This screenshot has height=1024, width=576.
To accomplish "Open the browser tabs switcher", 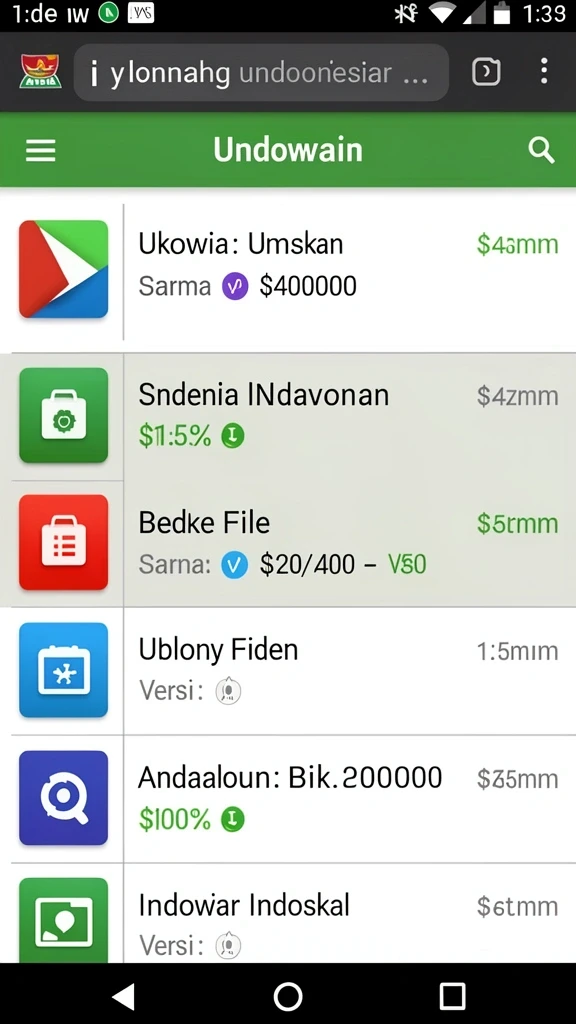I will point(486,72).
